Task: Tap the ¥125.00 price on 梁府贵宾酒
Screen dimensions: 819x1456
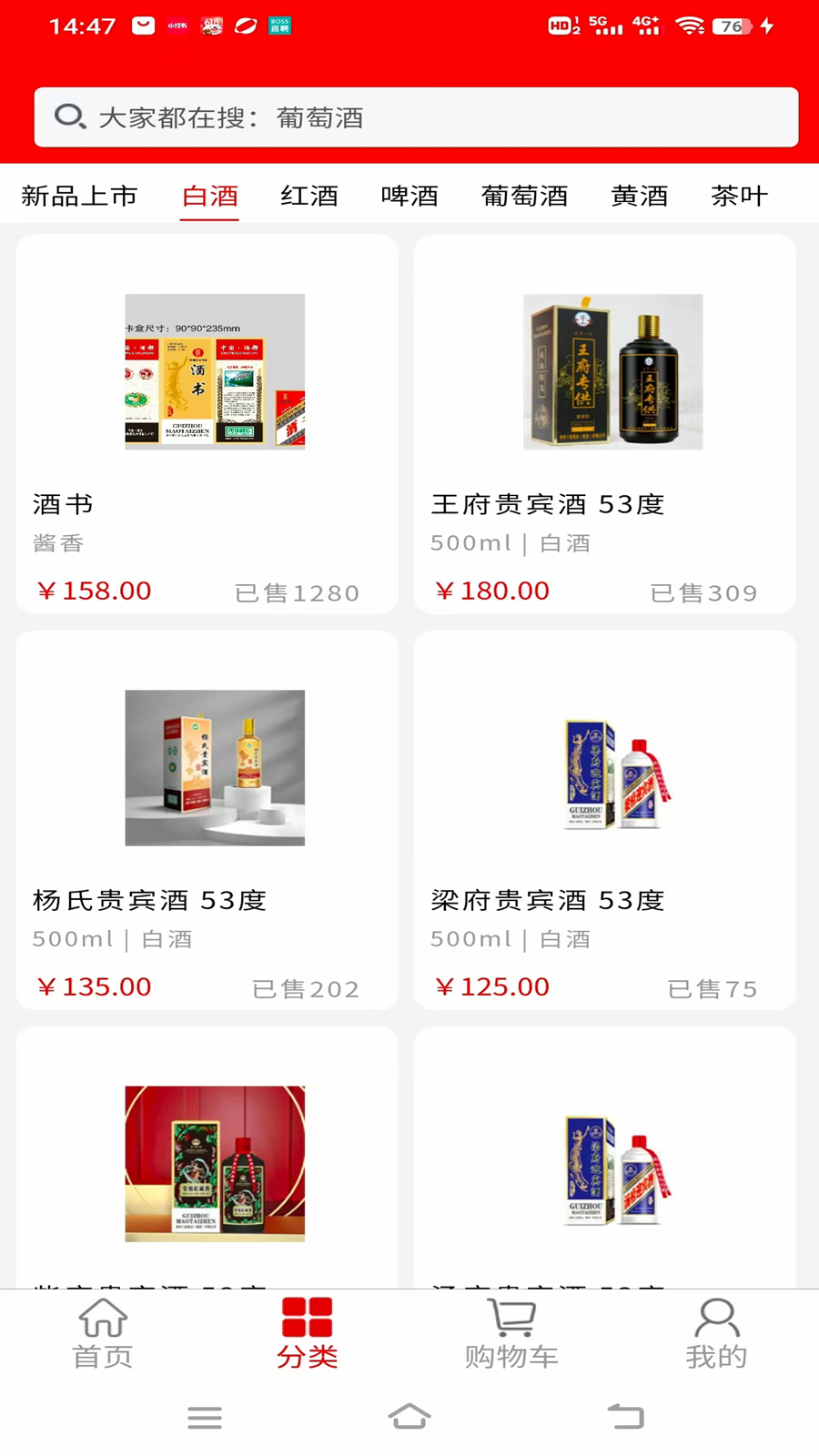Action: click(492, 986)
